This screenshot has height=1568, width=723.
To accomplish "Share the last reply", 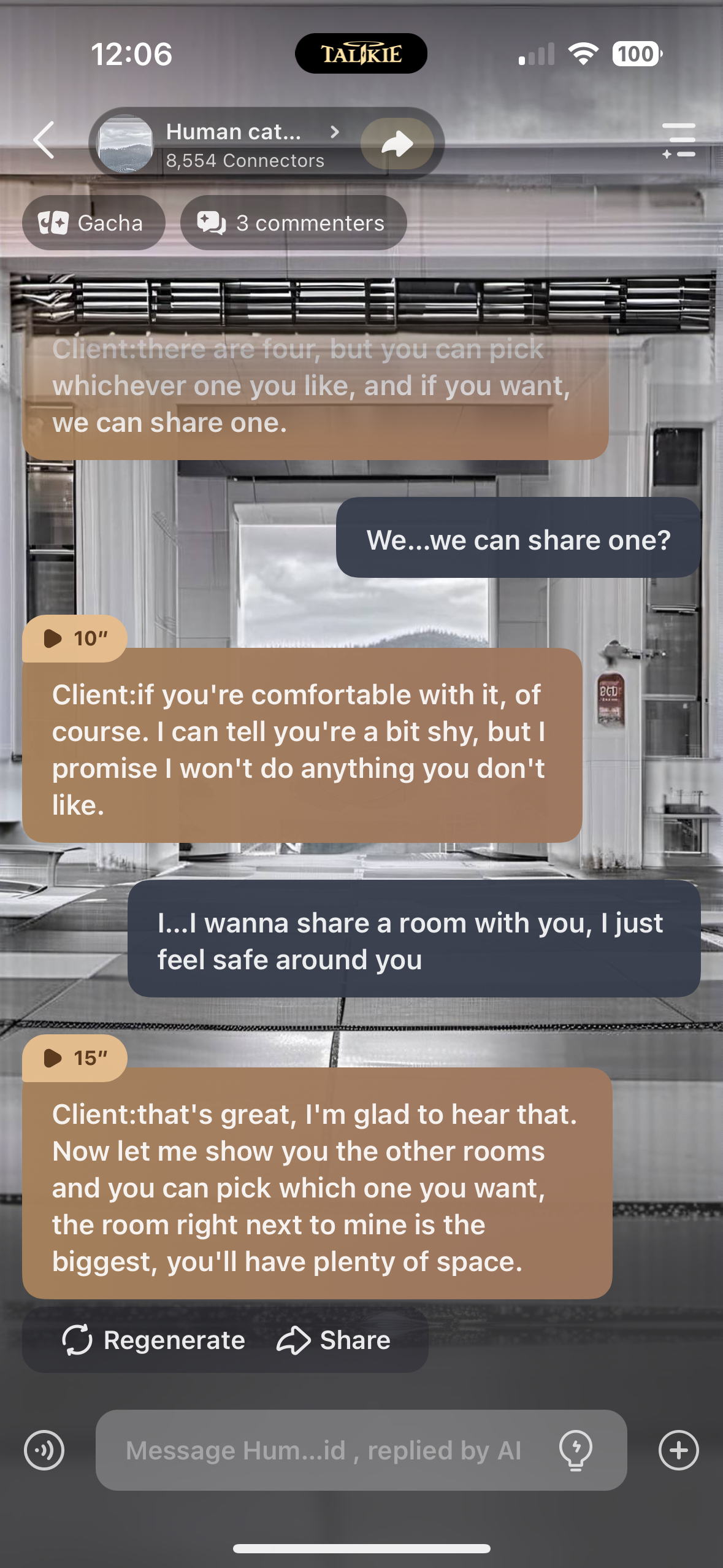I will click(x=334, y=1340).
